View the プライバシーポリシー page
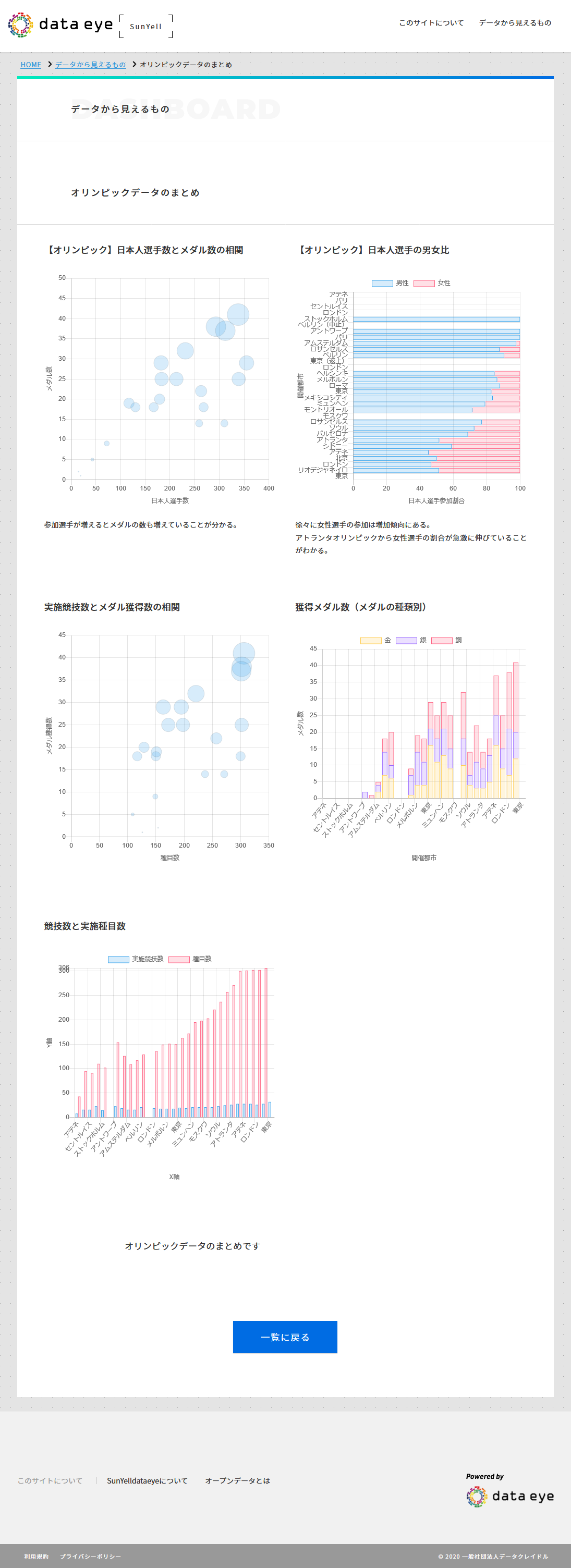 point(90,1556)
